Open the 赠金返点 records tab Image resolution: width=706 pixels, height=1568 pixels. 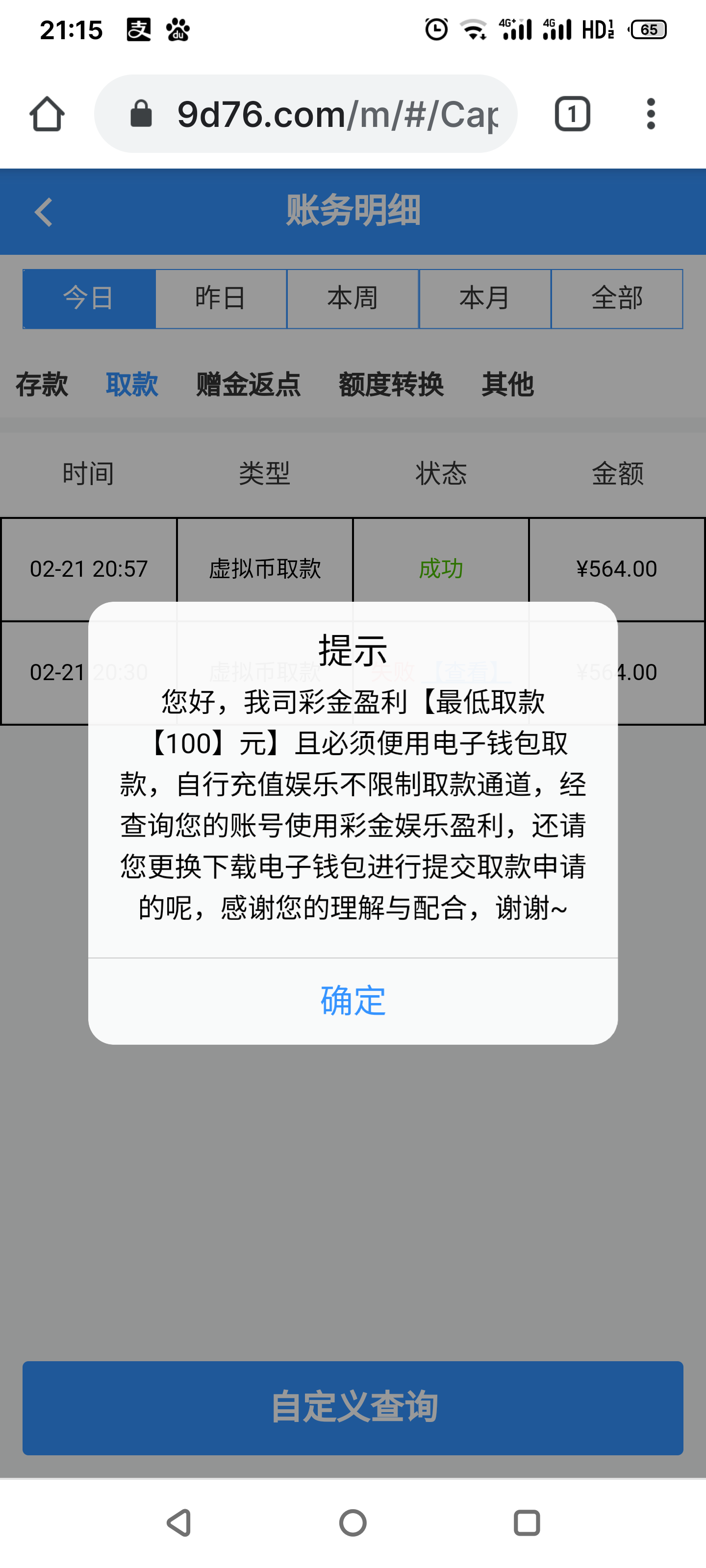248,385
